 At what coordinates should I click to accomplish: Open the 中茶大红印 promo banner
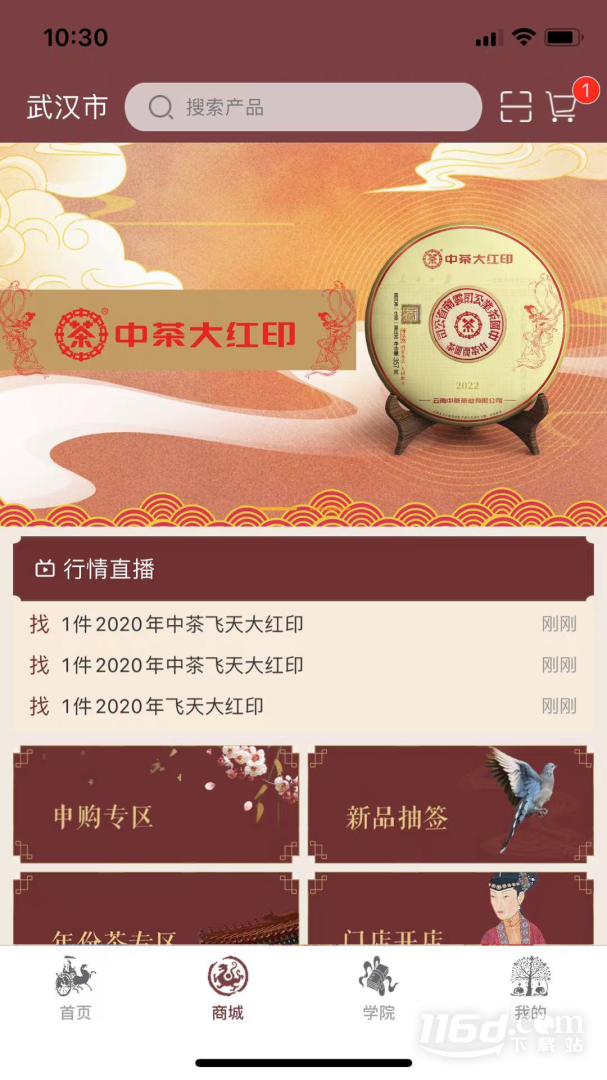coord(303,335)
